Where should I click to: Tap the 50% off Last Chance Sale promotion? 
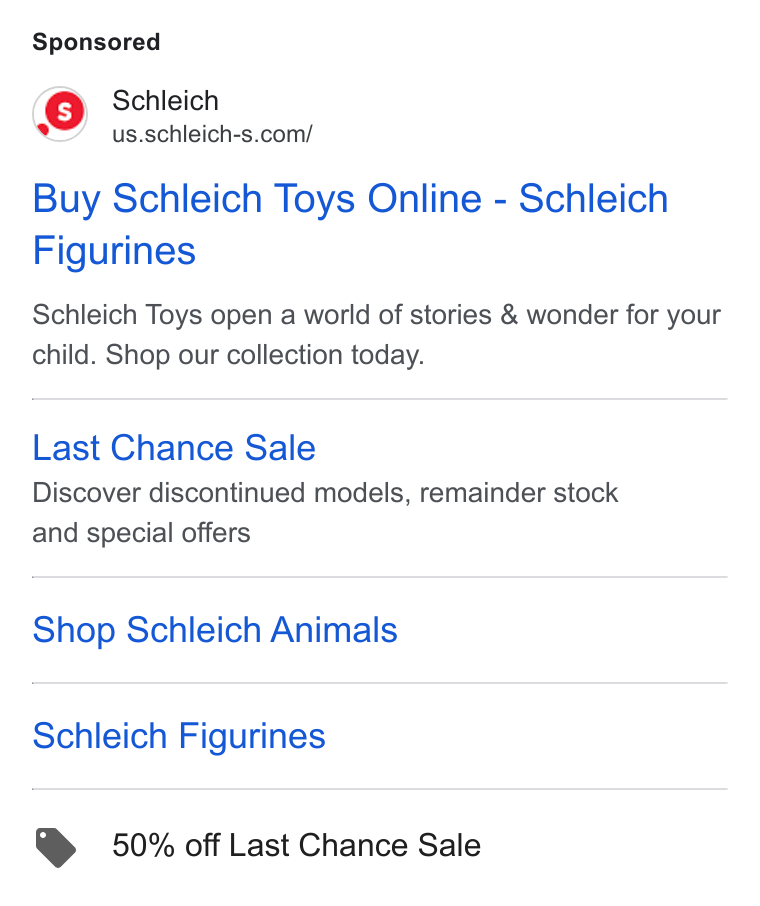[296, 845]
